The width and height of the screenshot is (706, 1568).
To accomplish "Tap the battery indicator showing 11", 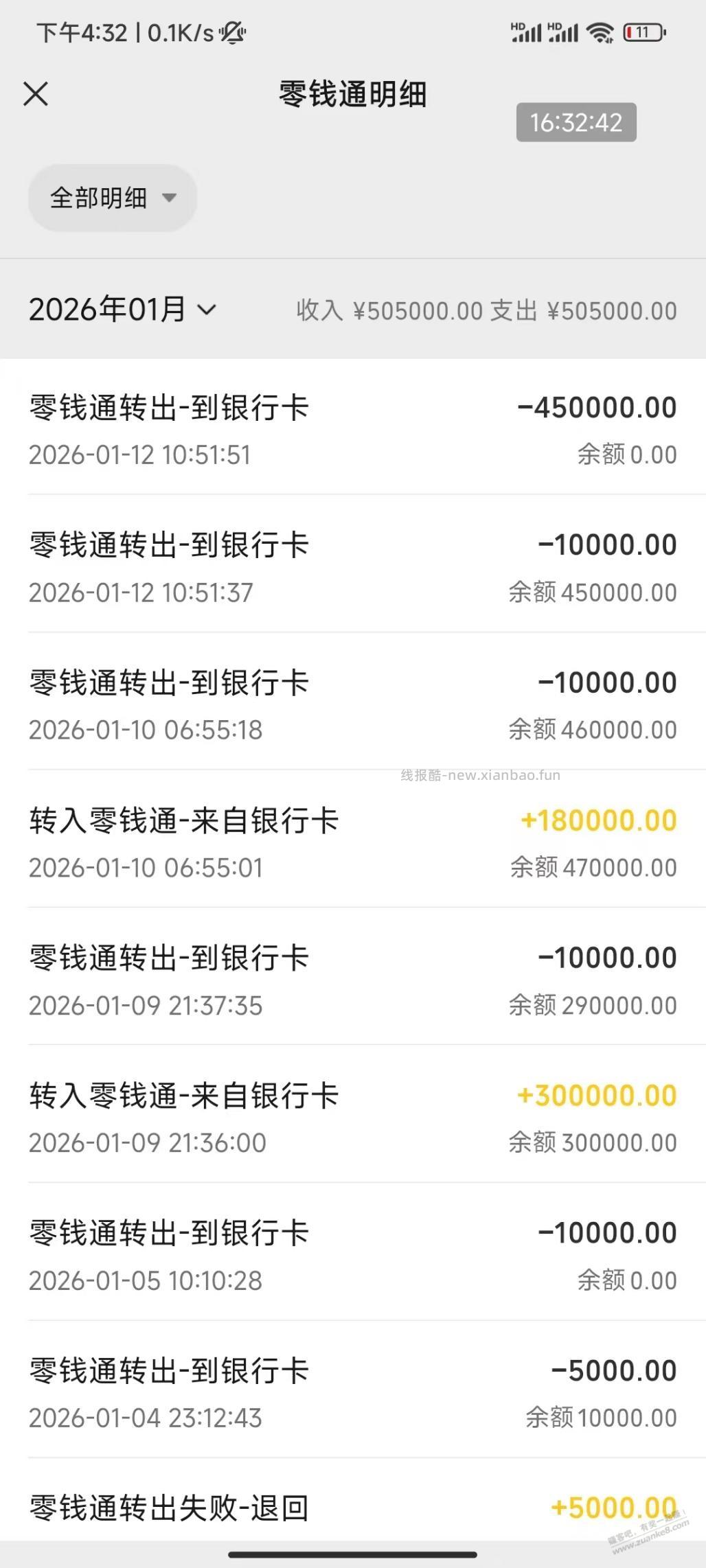I will click(644, 31).
